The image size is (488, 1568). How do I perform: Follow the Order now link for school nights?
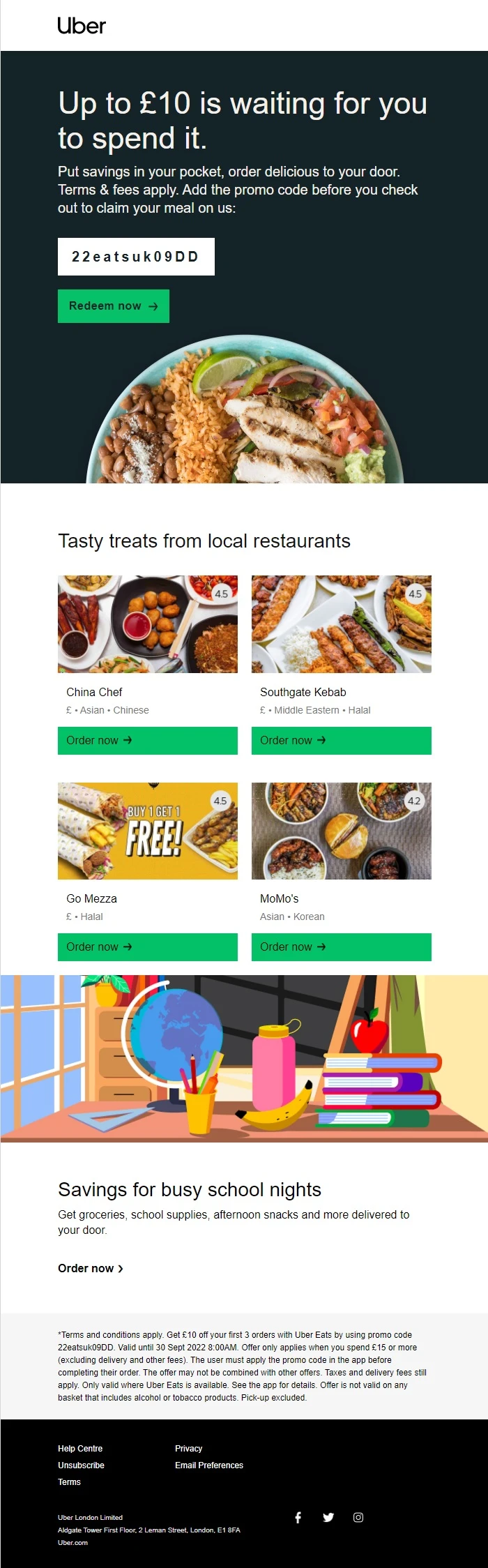(x=91, y=1268)
